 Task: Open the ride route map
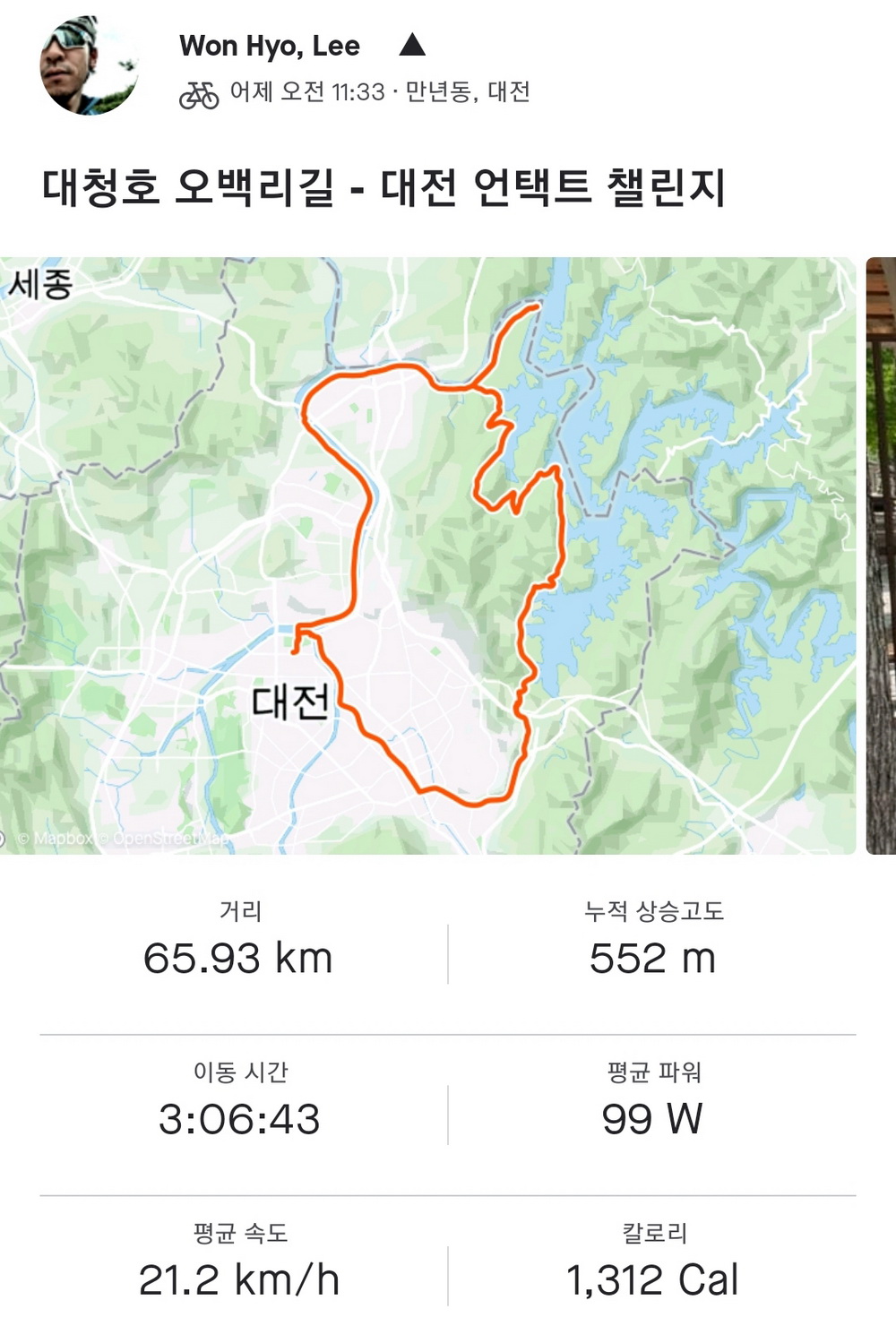[x=427, y=555]
